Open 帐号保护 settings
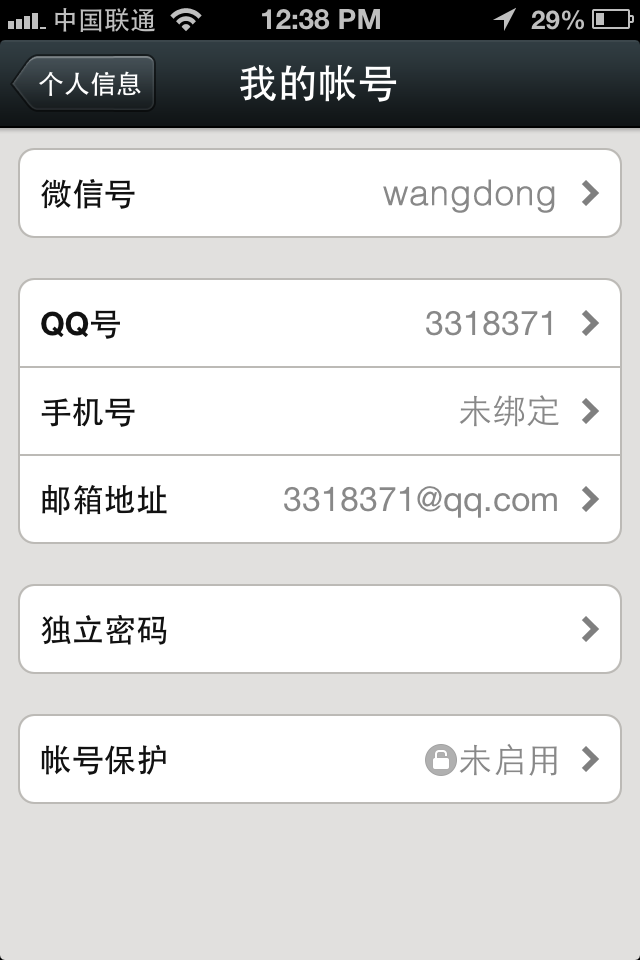The width and height of the screenshot is (640, 960). 320,759
